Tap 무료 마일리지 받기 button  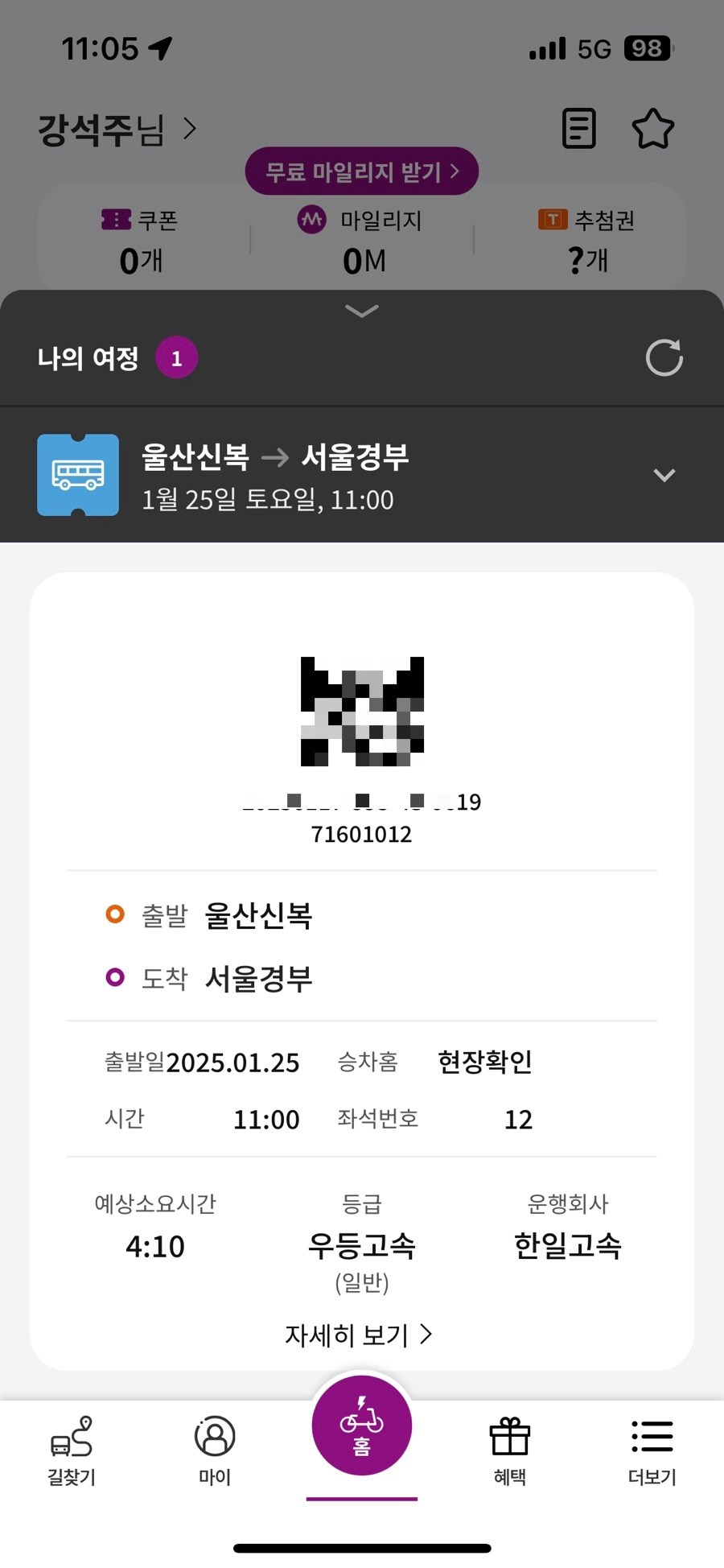[362, 171]
